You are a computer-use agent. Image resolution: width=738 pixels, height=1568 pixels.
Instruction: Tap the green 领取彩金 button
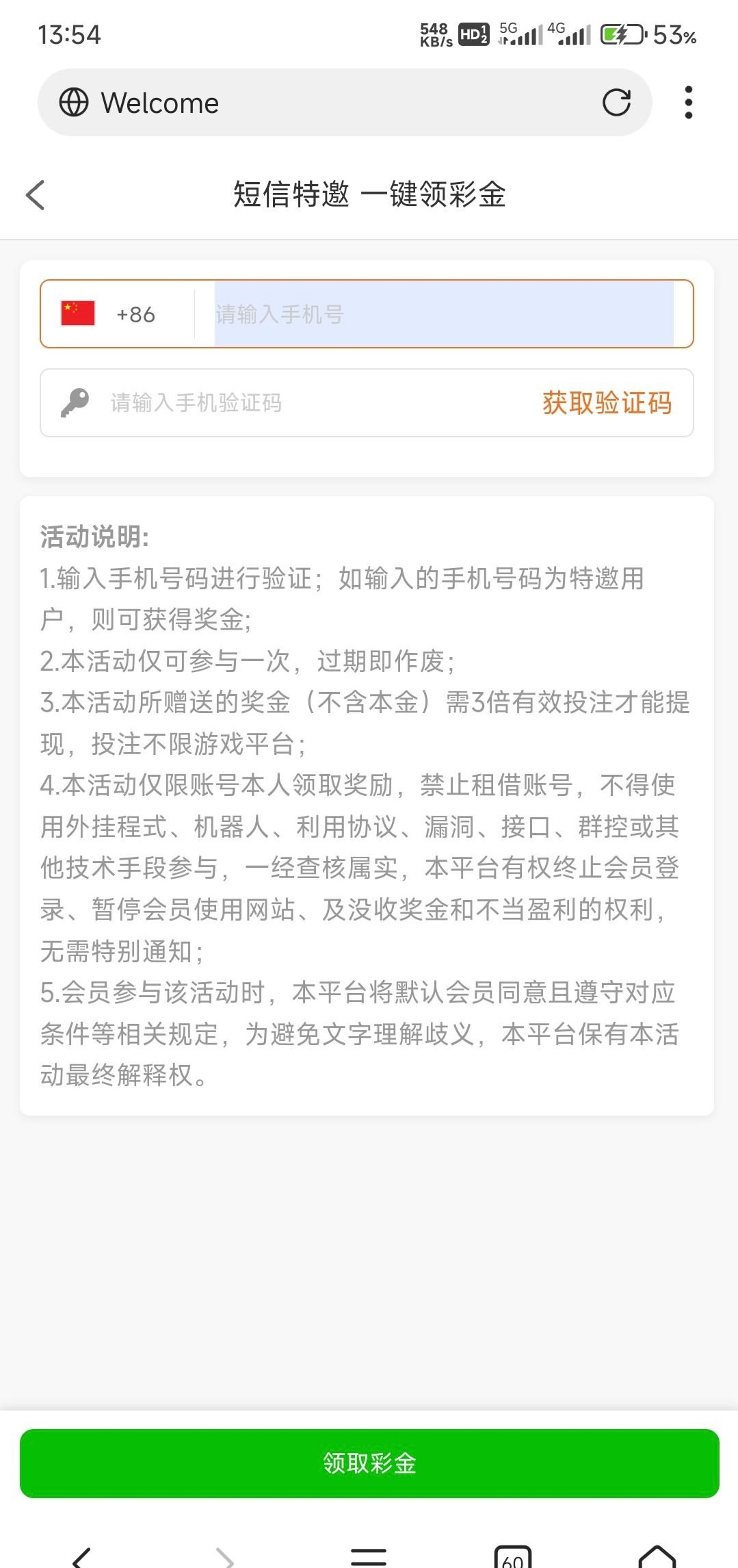pyautogui.click(x=369, y=1463)
